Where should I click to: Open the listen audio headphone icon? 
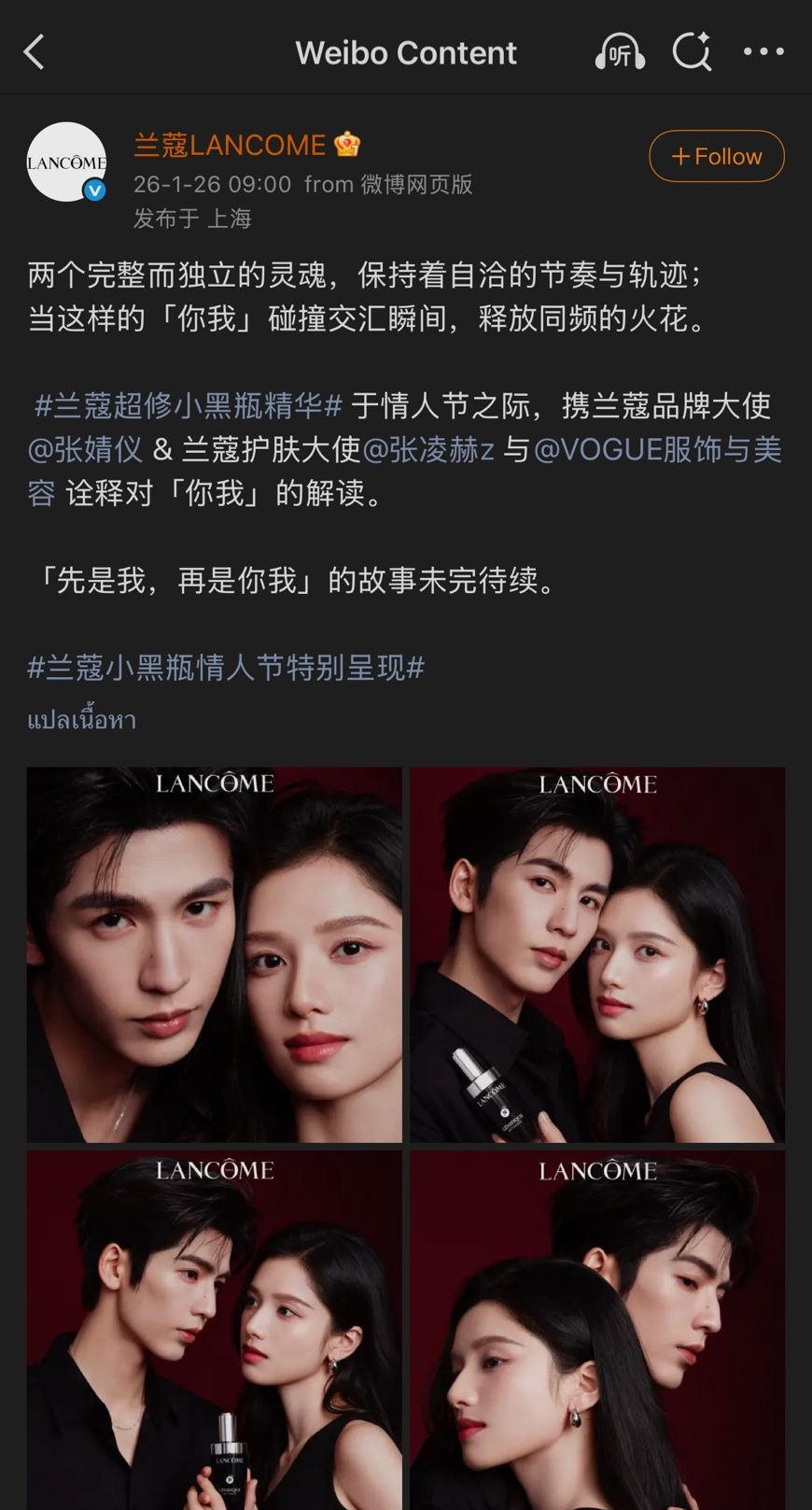pyautogui.click(x=620, y=52)
